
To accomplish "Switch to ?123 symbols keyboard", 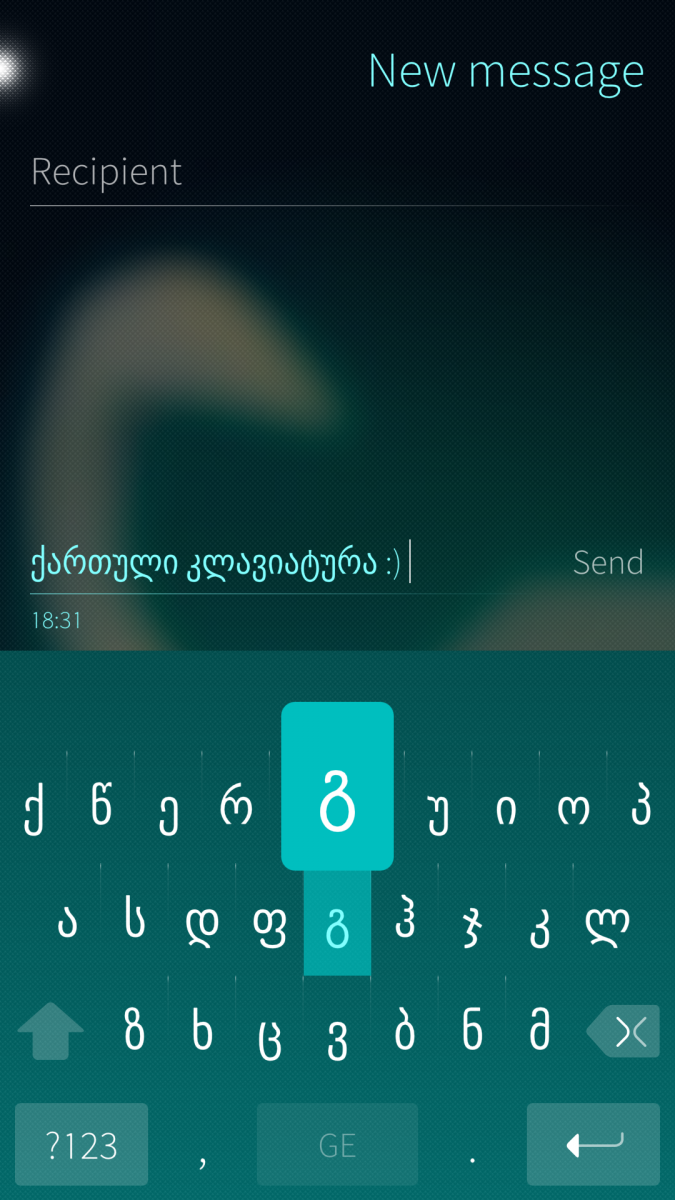I will [x=82, y=1145].
